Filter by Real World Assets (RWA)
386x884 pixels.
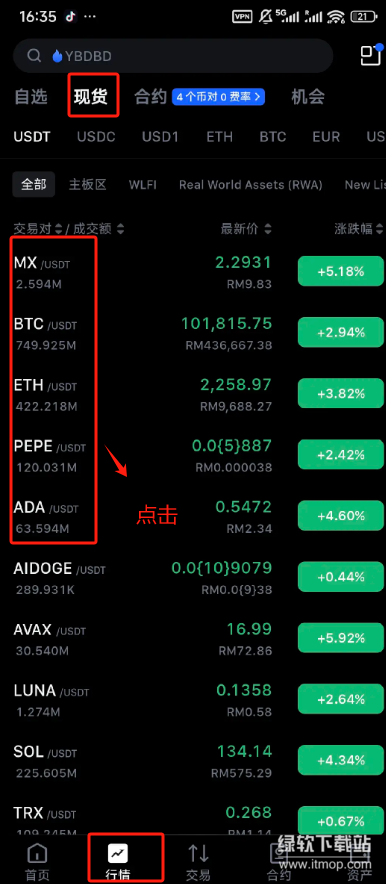click(250, 184)
